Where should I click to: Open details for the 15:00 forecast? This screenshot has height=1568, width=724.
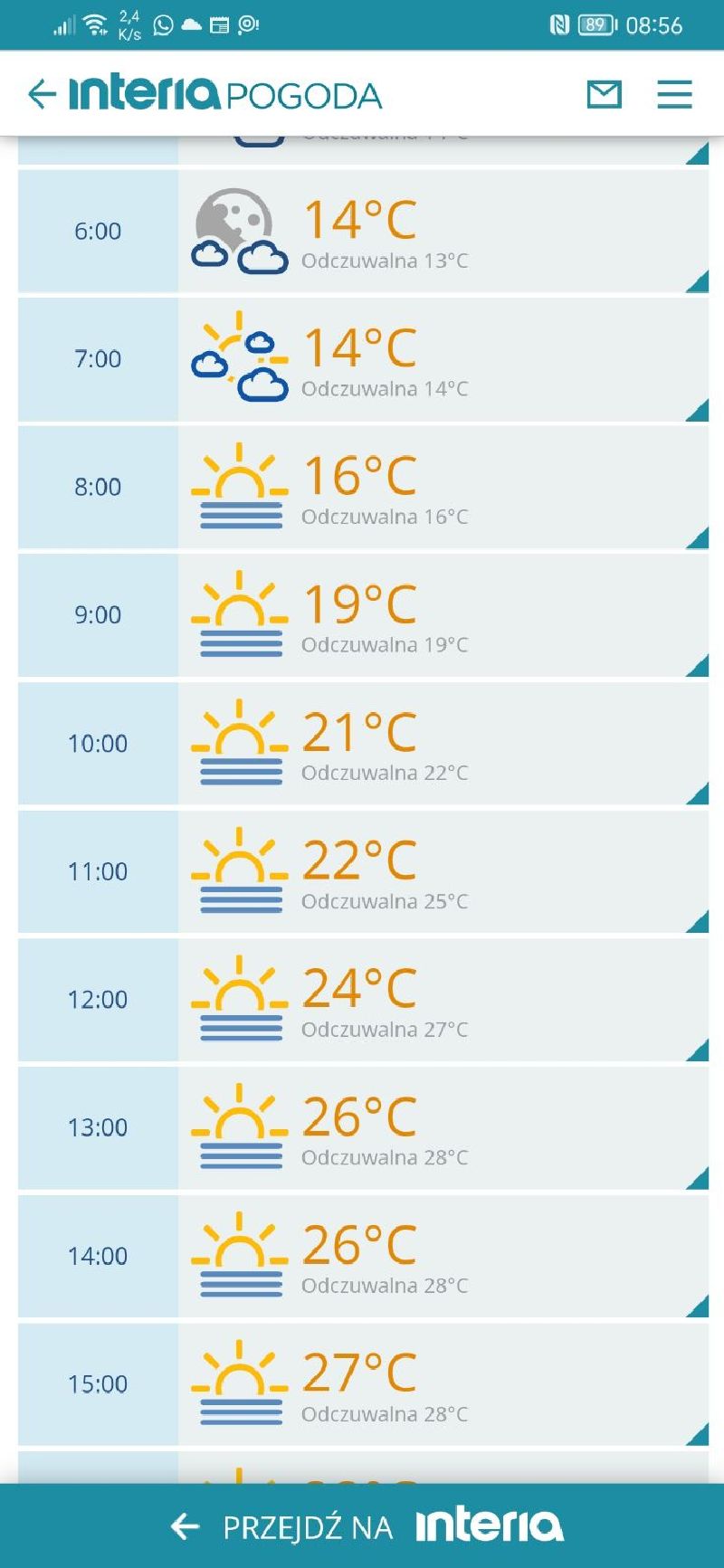(363, 1384)
